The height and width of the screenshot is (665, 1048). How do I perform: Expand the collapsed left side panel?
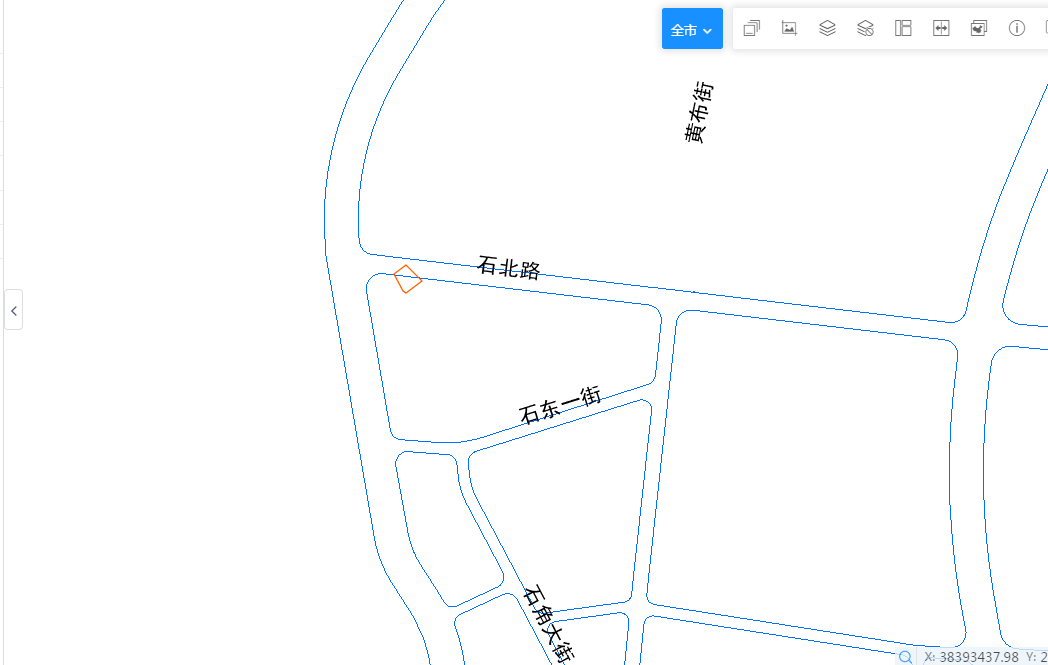point(14,310)
